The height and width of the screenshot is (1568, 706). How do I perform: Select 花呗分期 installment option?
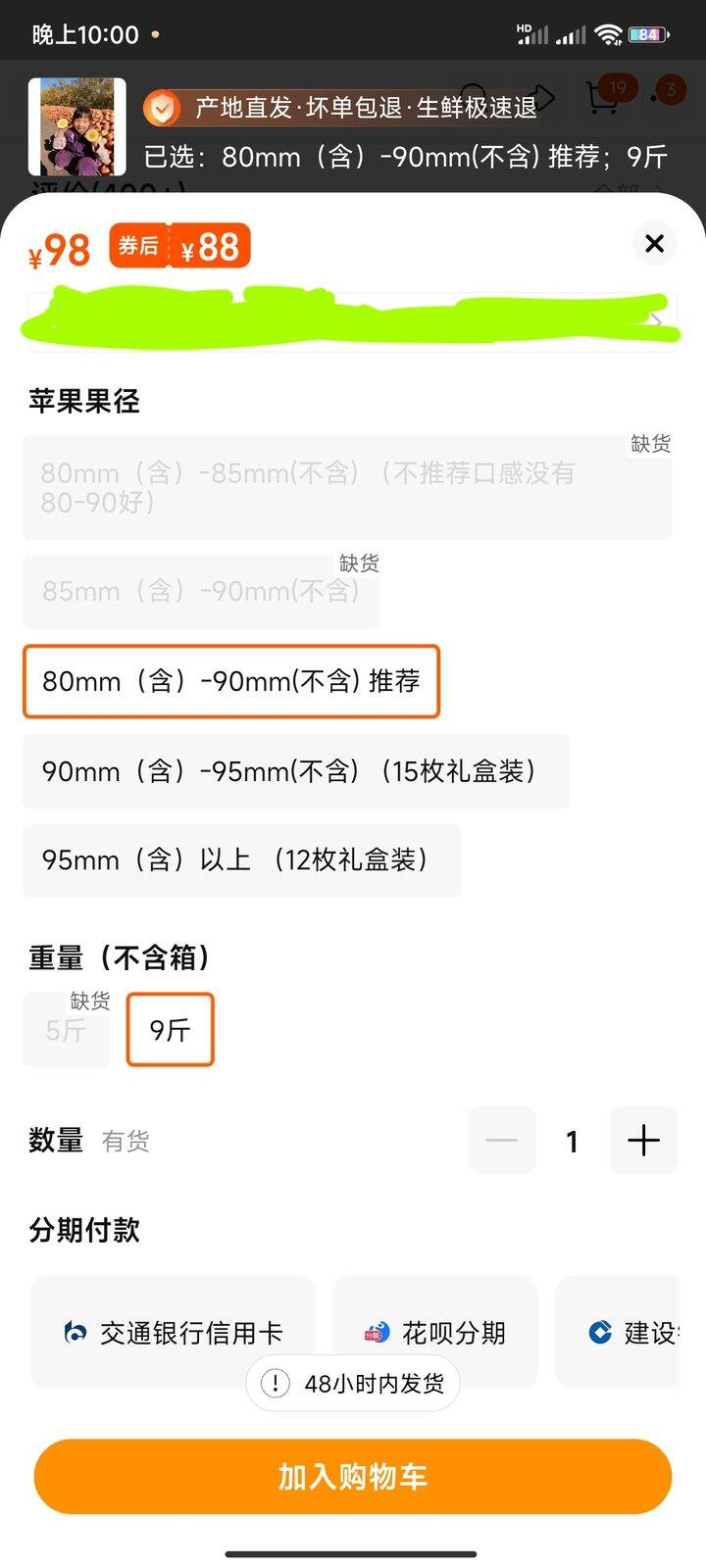(435, 1331)
